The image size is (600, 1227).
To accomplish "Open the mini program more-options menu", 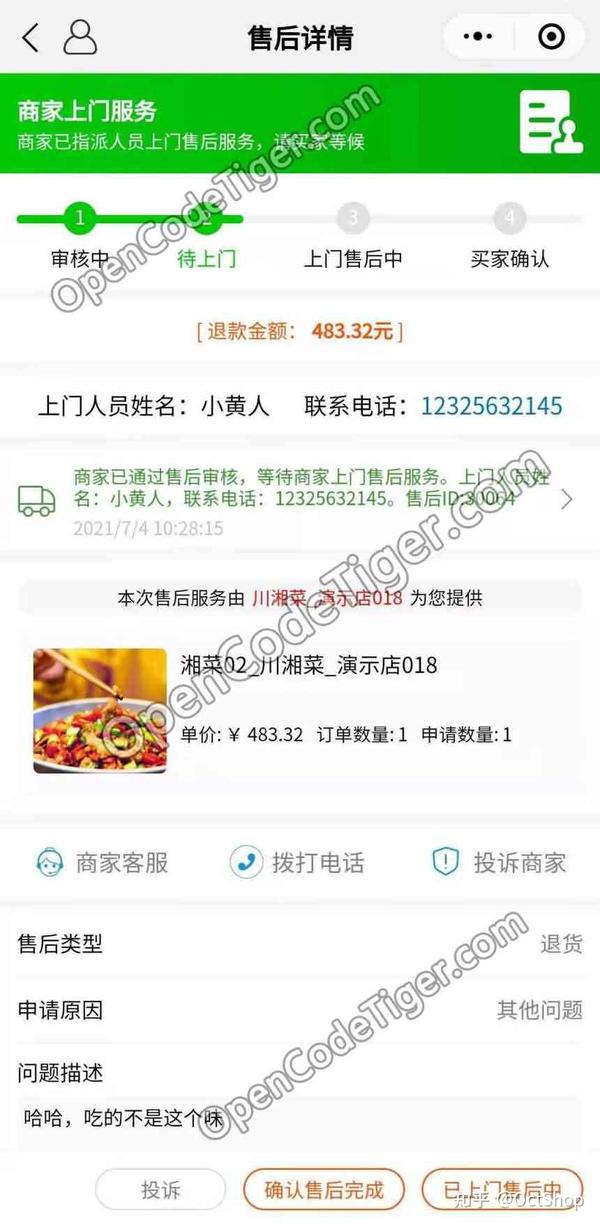I will [481, 38].
